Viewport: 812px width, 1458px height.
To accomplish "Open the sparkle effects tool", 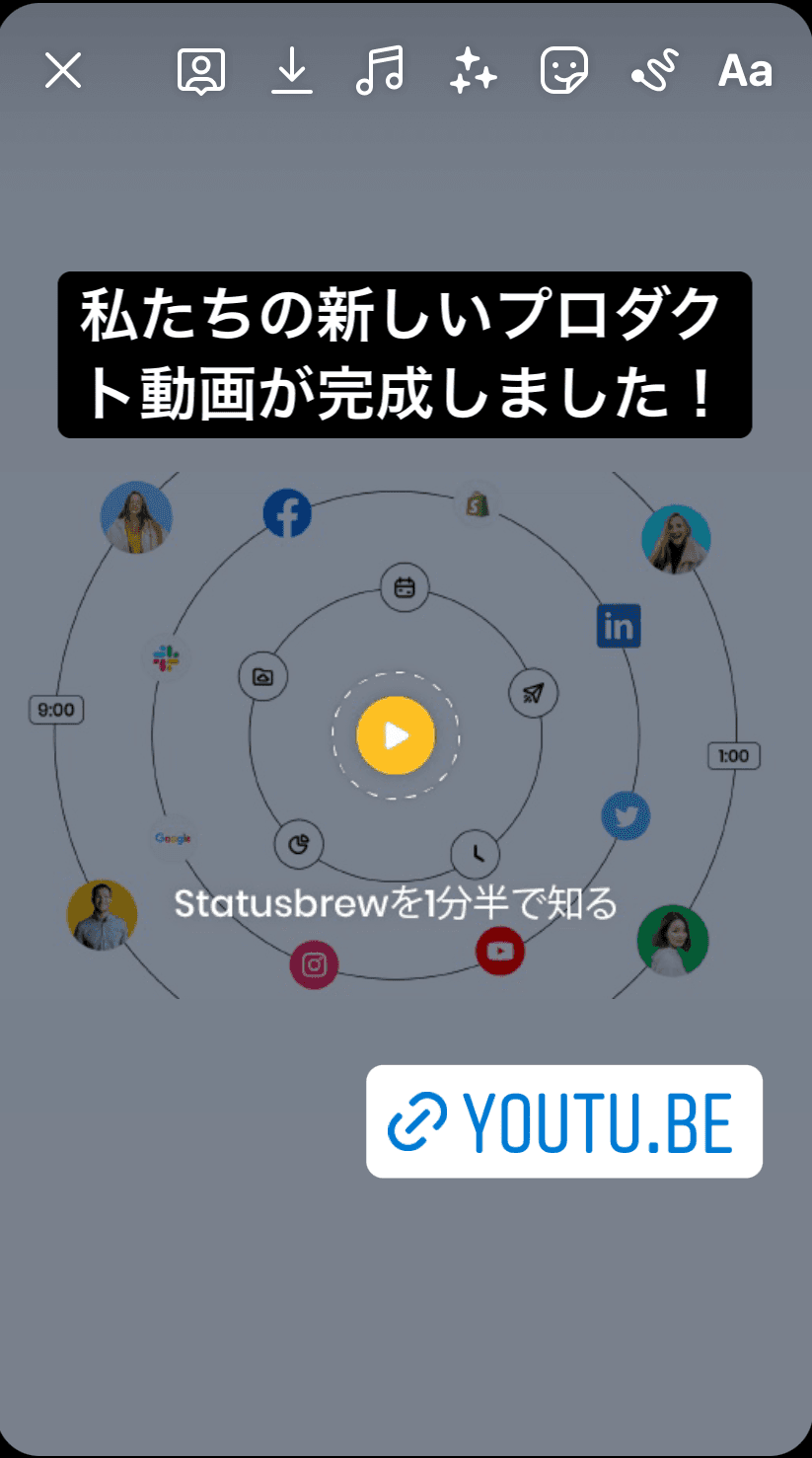I will click(473, 71).
